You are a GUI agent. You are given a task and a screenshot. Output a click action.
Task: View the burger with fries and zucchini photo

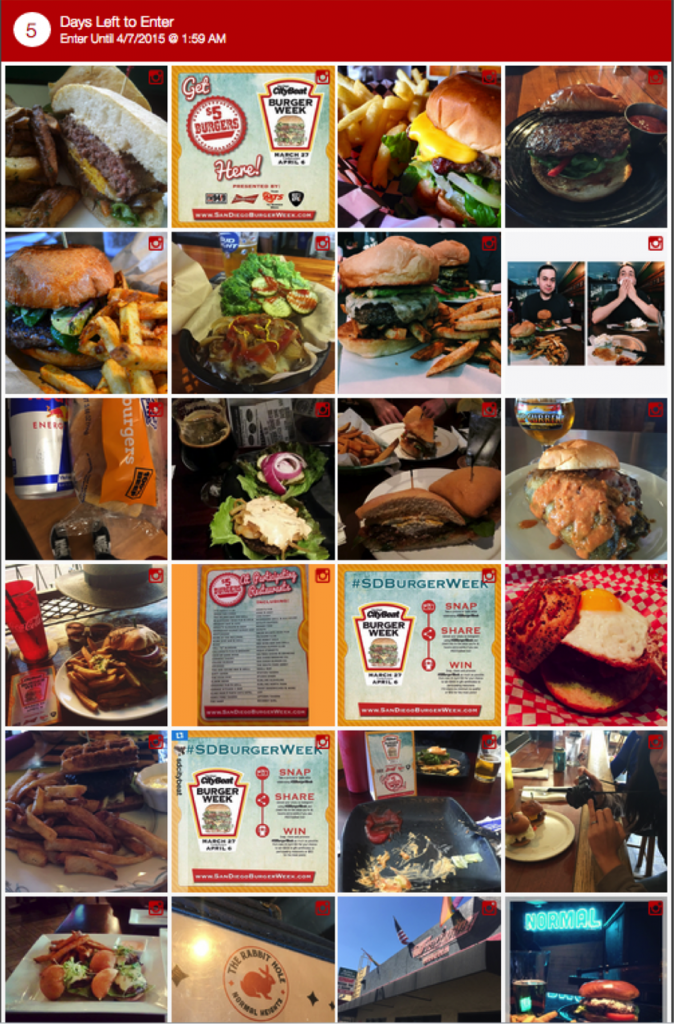point(86,313)
